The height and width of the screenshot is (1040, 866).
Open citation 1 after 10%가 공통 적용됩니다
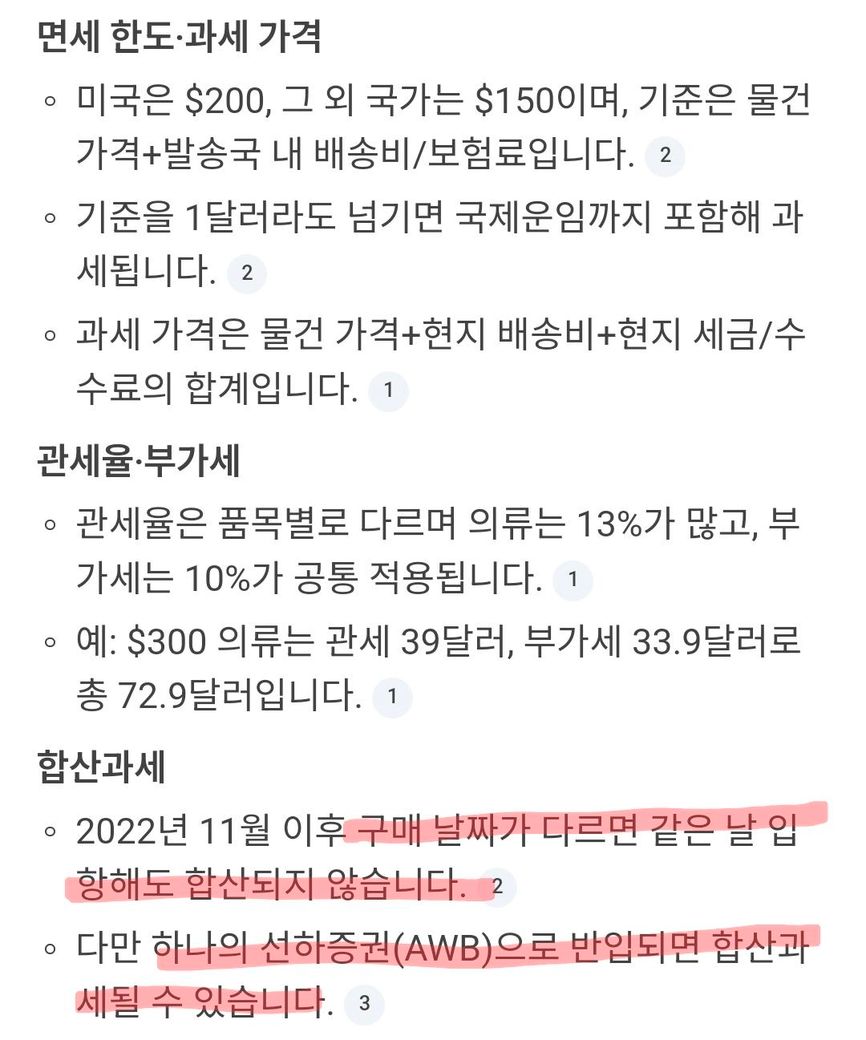pyautogui.click(x=572, y=579)
